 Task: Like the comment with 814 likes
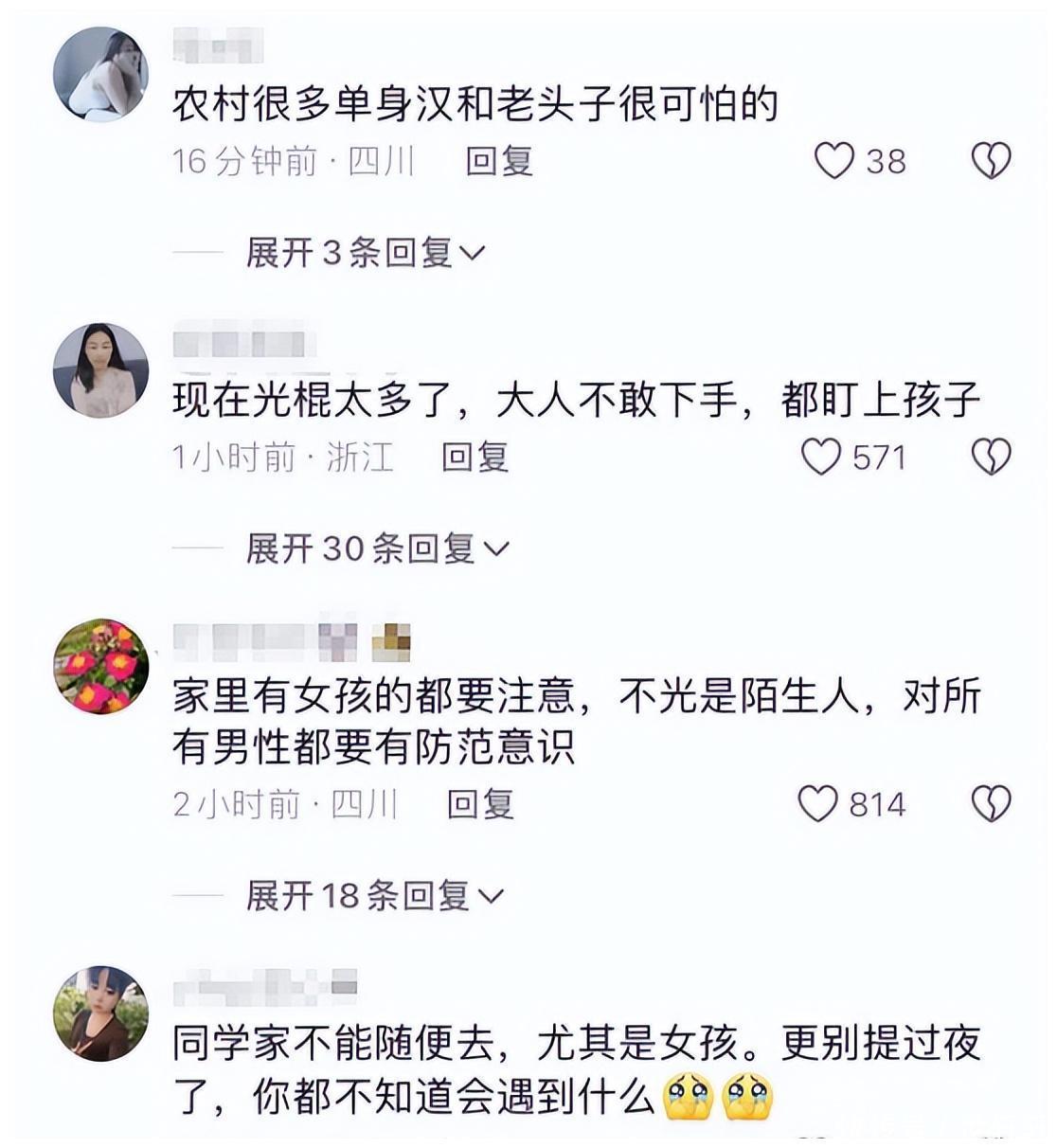tap(817, 804)
